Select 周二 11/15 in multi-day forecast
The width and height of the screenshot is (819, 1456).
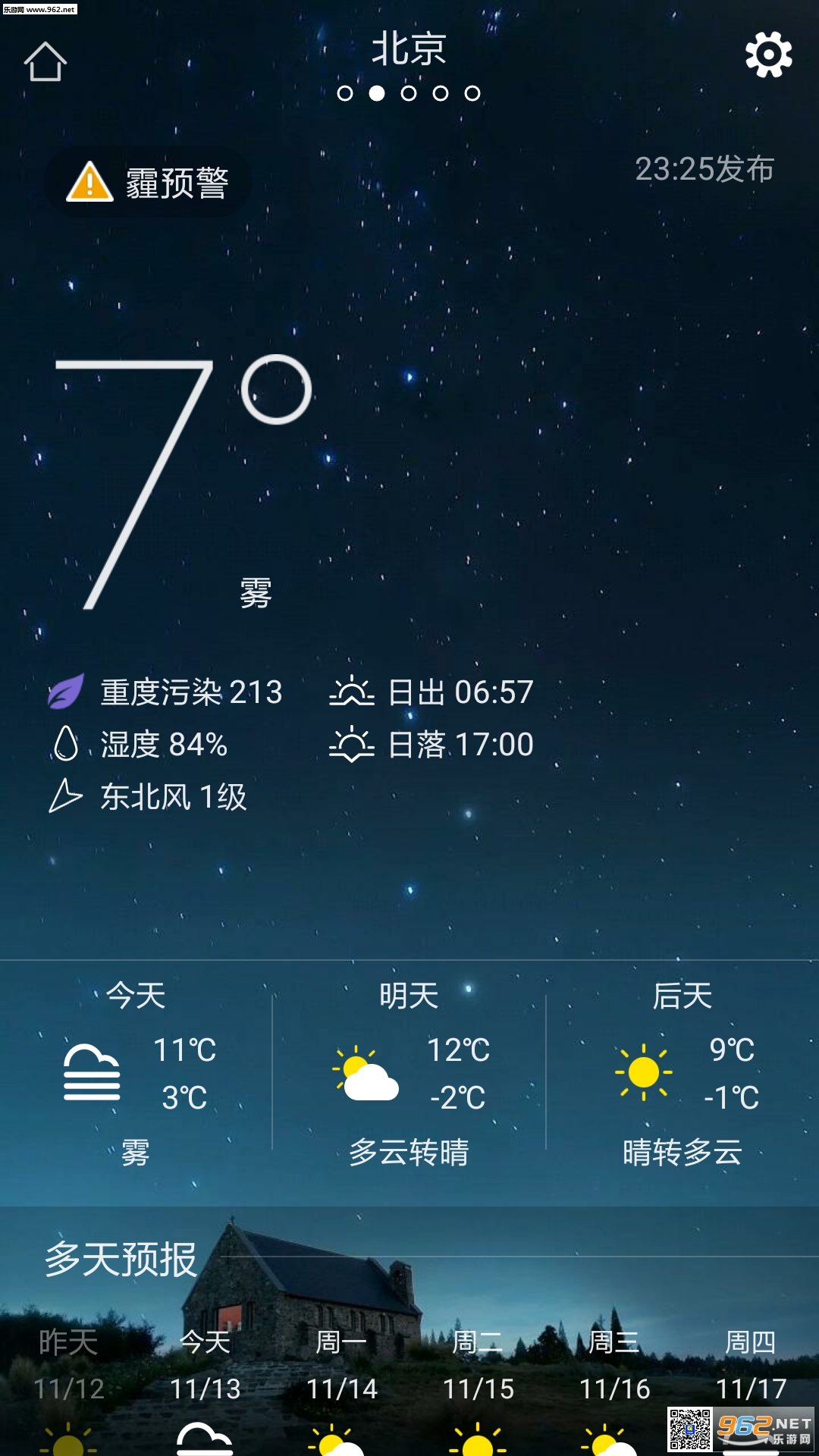[479, 1365]
